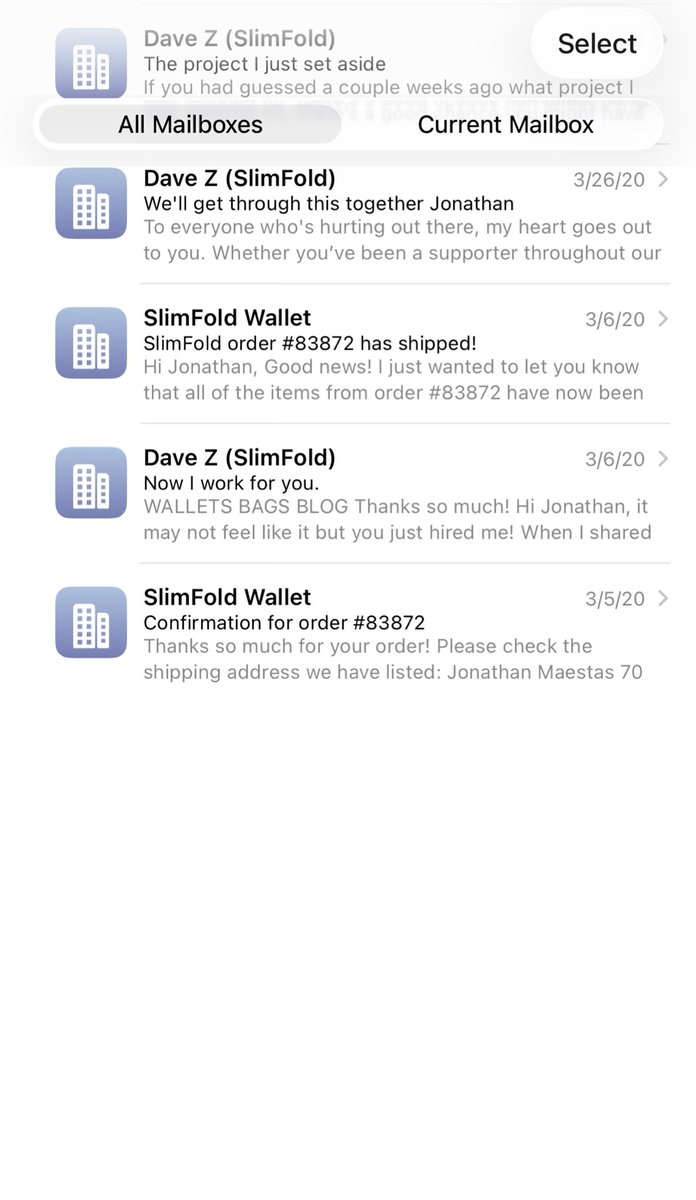
Task: Open the 'Now I work for you.' email
Action: (360, 494)
